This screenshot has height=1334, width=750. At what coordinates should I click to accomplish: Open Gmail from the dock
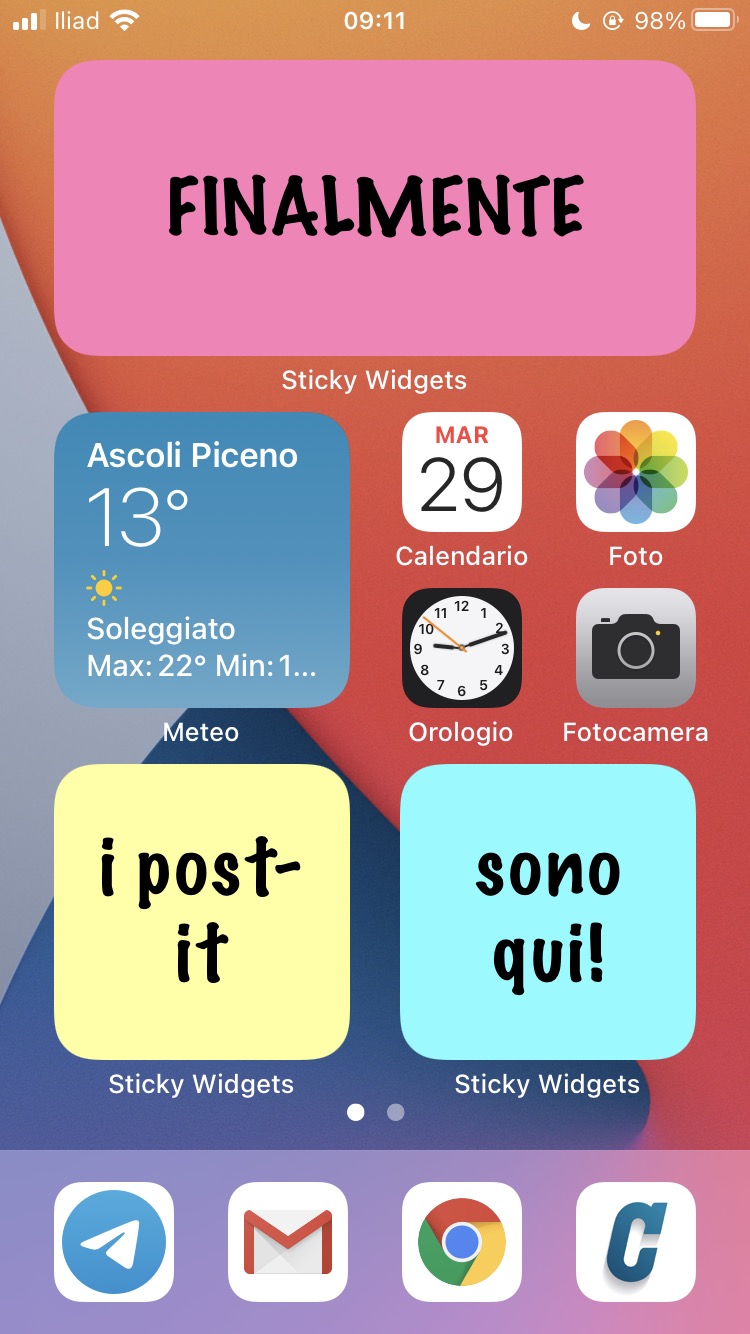coord(288,1242)
